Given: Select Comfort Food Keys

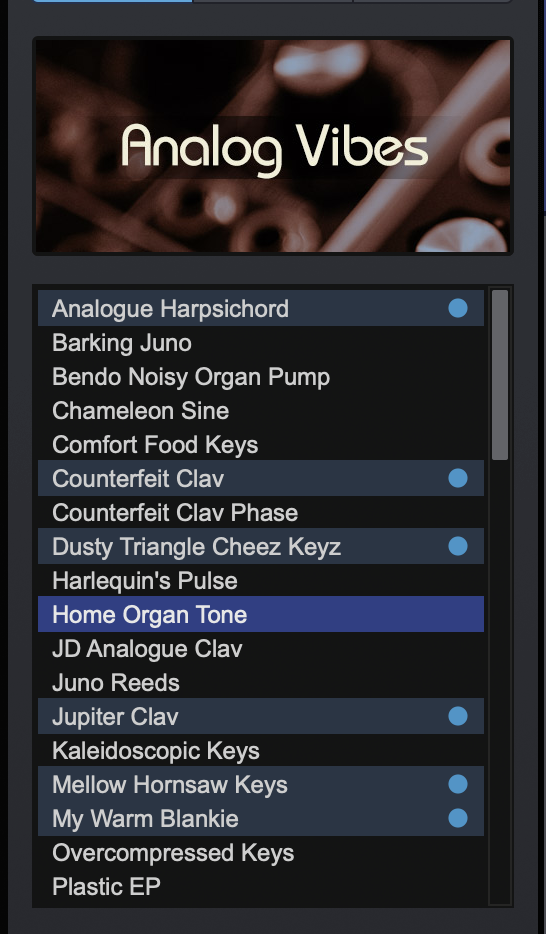Looking at the screenshot, I should 261,445.
